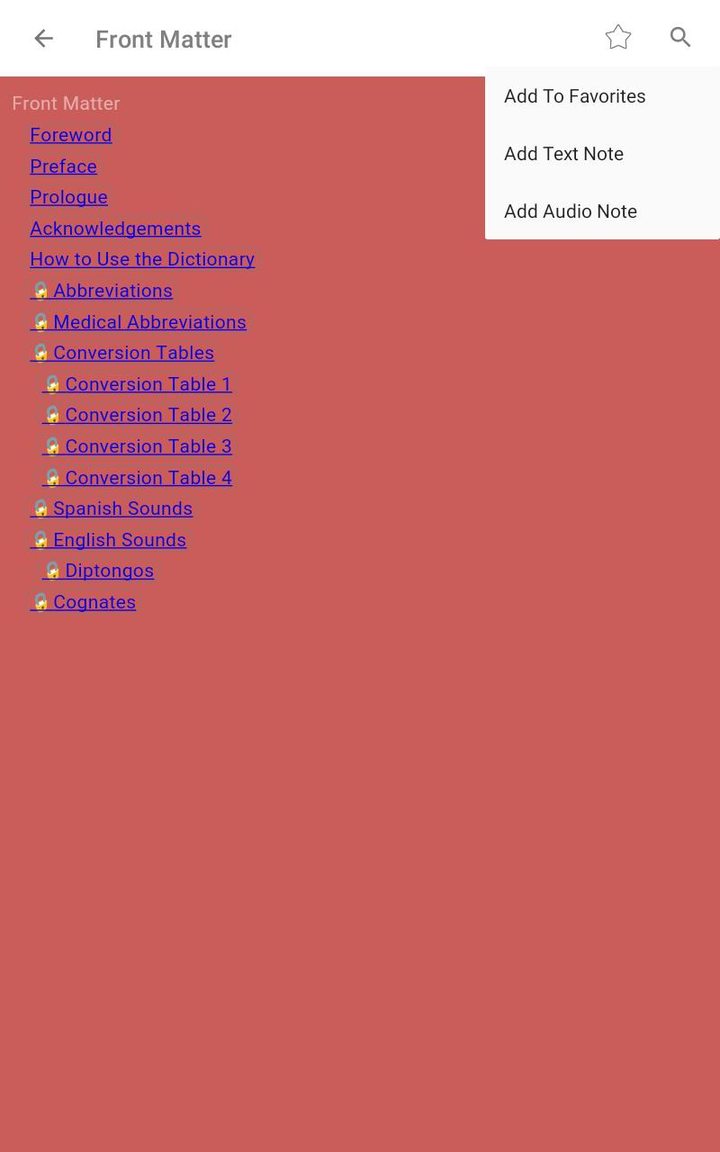This screenshot has width=720, height=1152.
Task: Open the Spanish Sounds link
Action: 122,509
